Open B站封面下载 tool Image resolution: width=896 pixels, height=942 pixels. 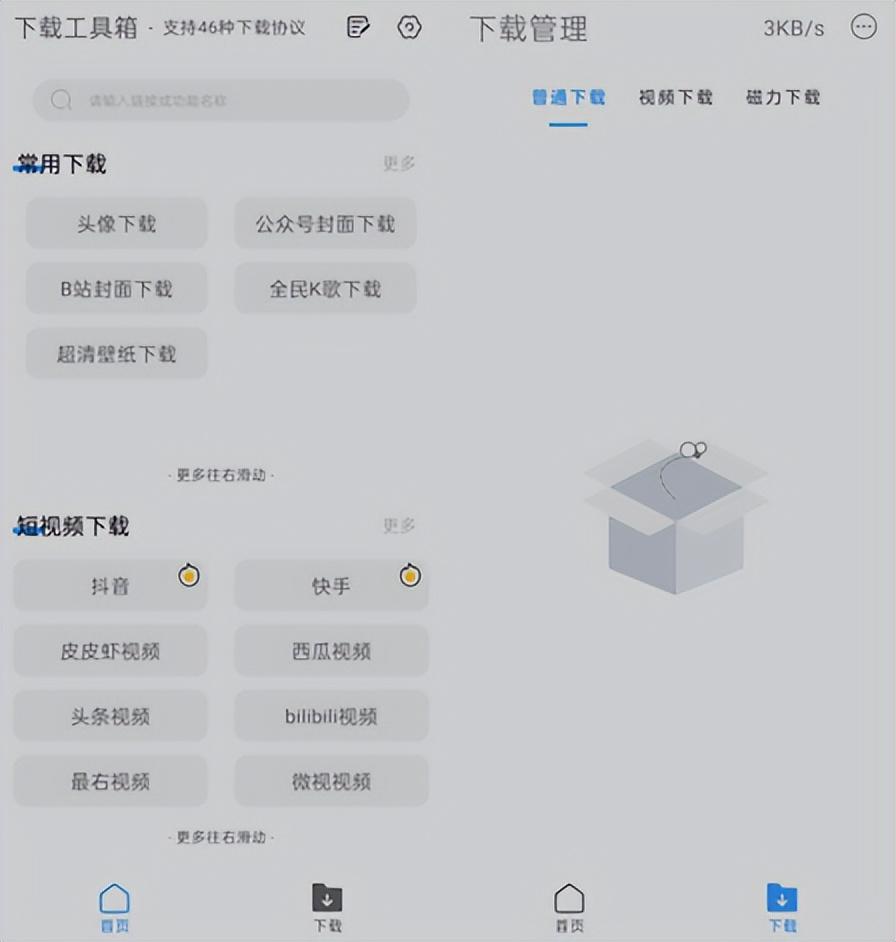(117, 289)
